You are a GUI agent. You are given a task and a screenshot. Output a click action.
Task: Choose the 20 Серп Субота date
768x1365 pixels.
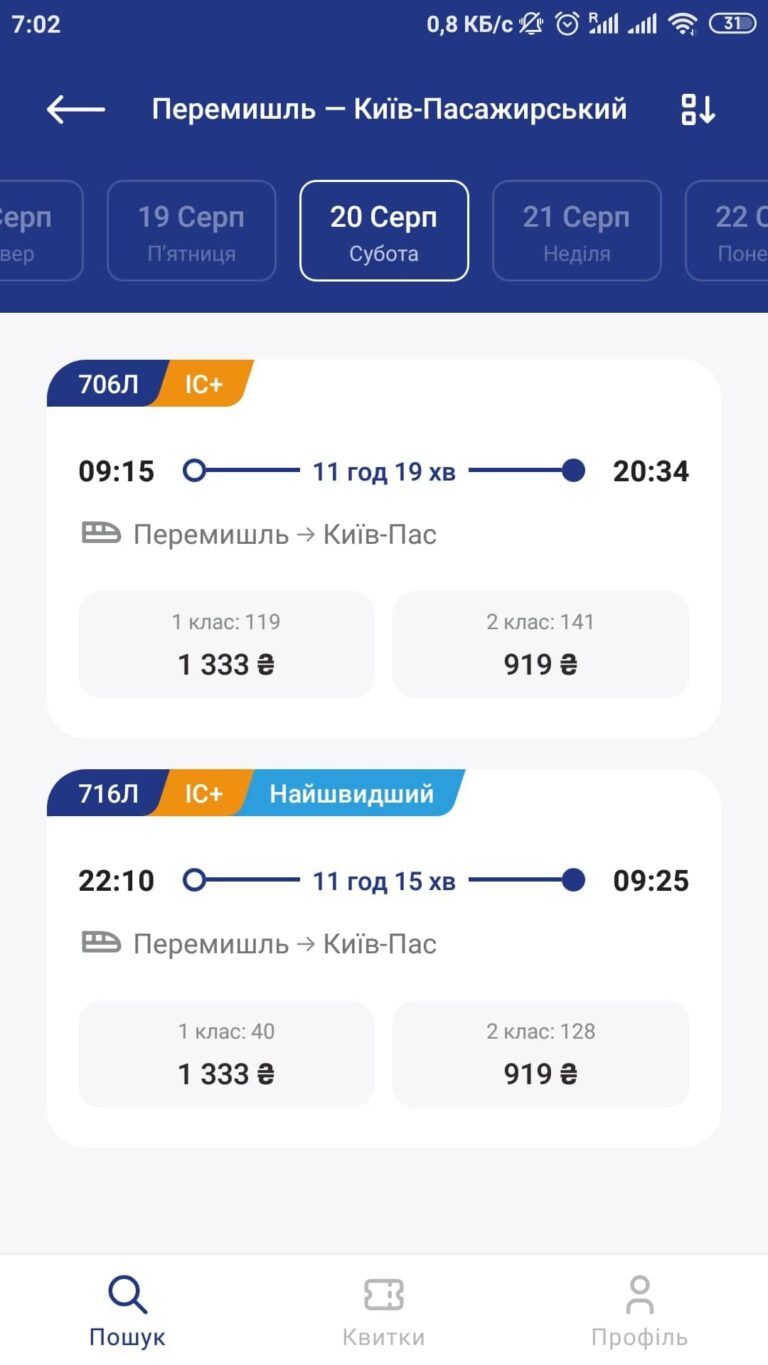(384, 231)
